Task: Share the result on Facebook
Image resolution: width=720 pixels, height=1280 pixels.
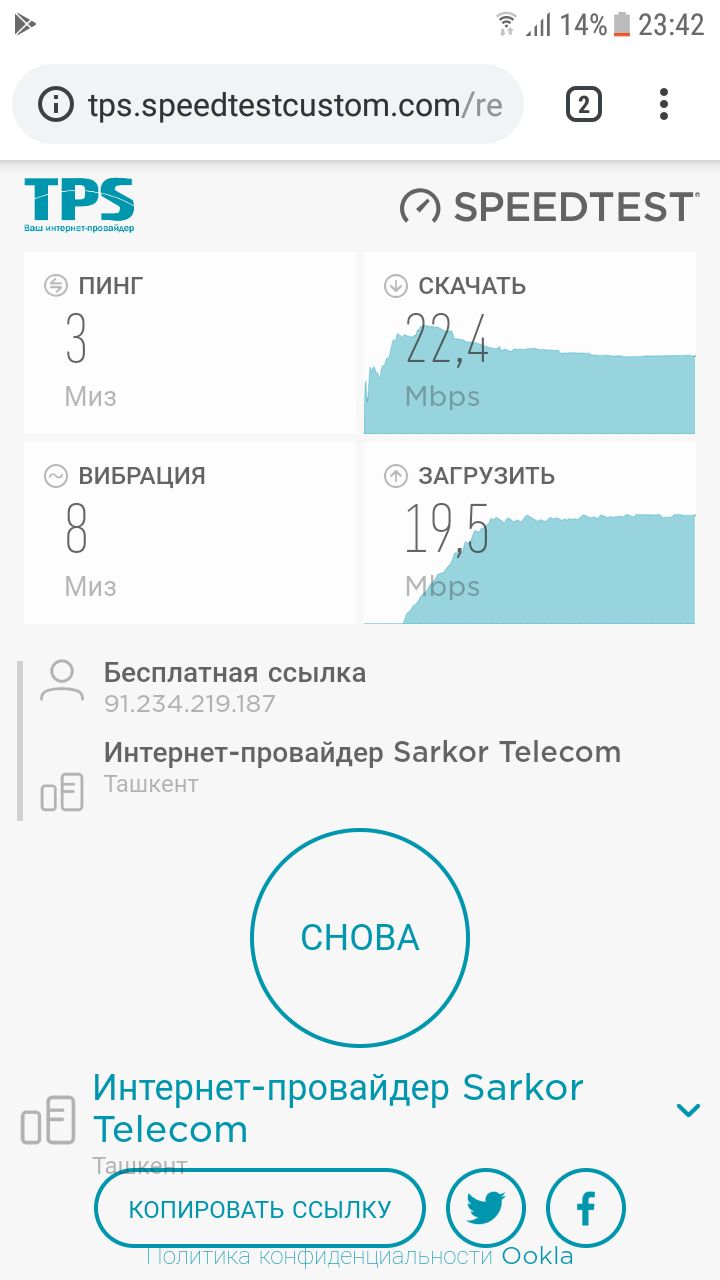Action: coord(586,1209)
